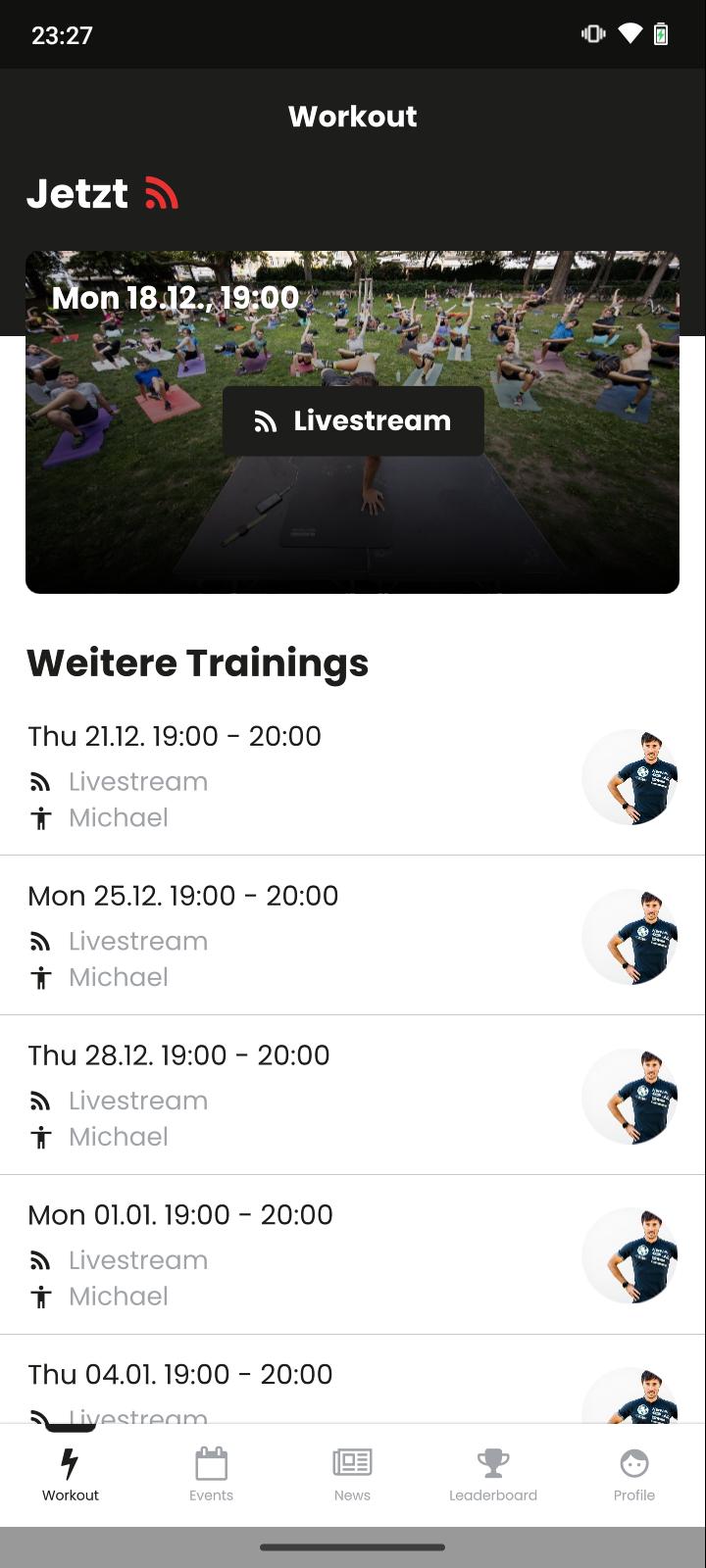Switch to the Profile tab
The image size is (706, 1568).
pyautogui.click(x=634, y=1475)
